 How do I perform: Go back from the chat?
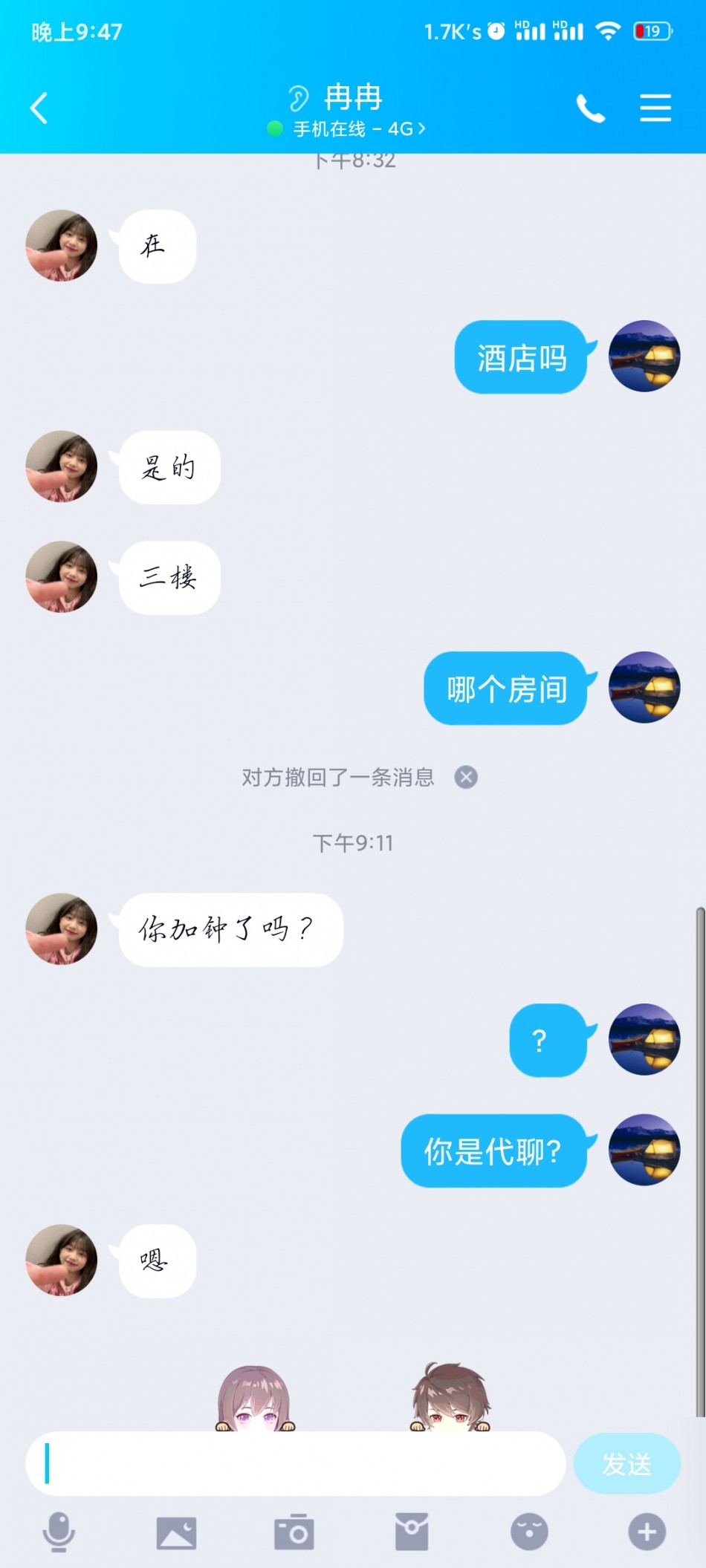coord(39,108)
